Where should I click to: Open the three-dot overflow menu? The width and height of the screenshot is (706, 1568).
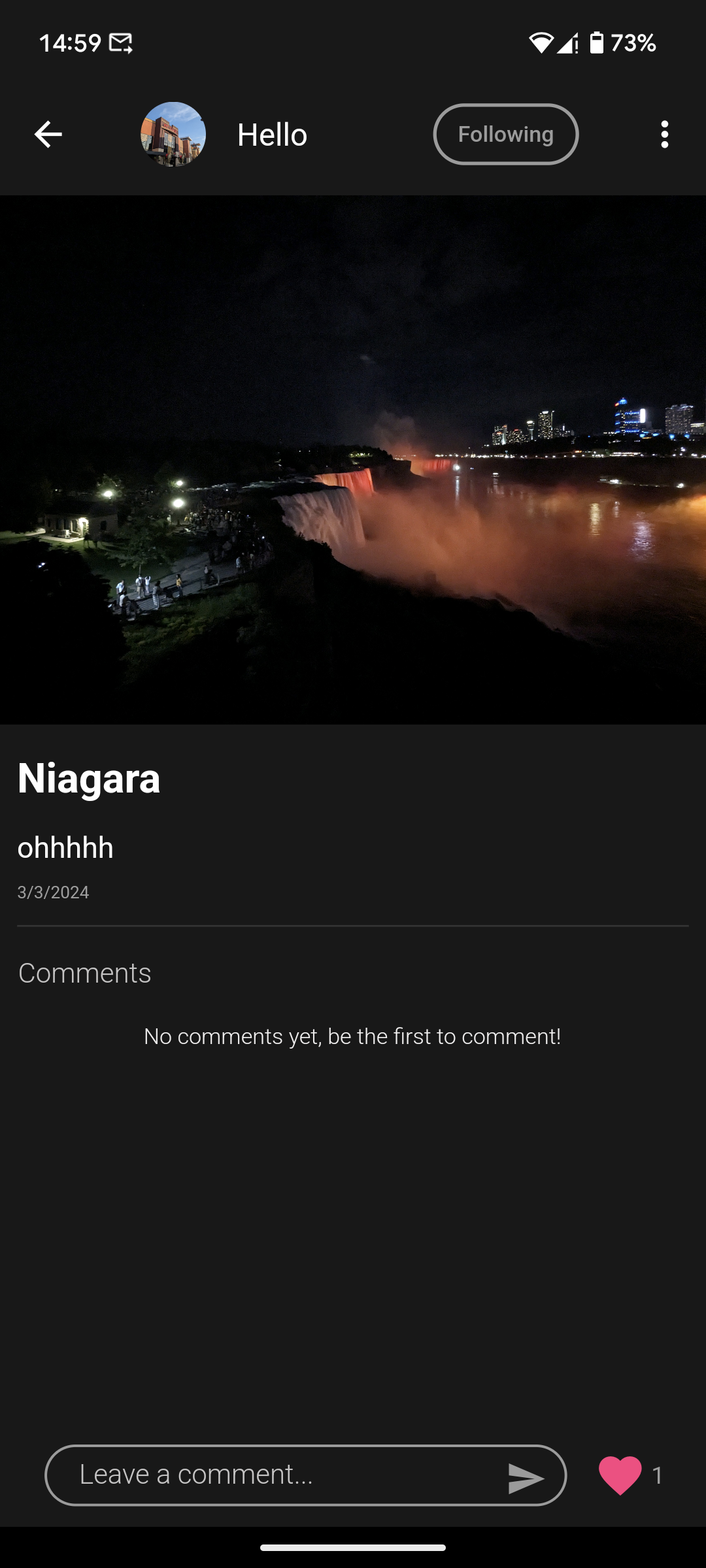click(664, 135)
